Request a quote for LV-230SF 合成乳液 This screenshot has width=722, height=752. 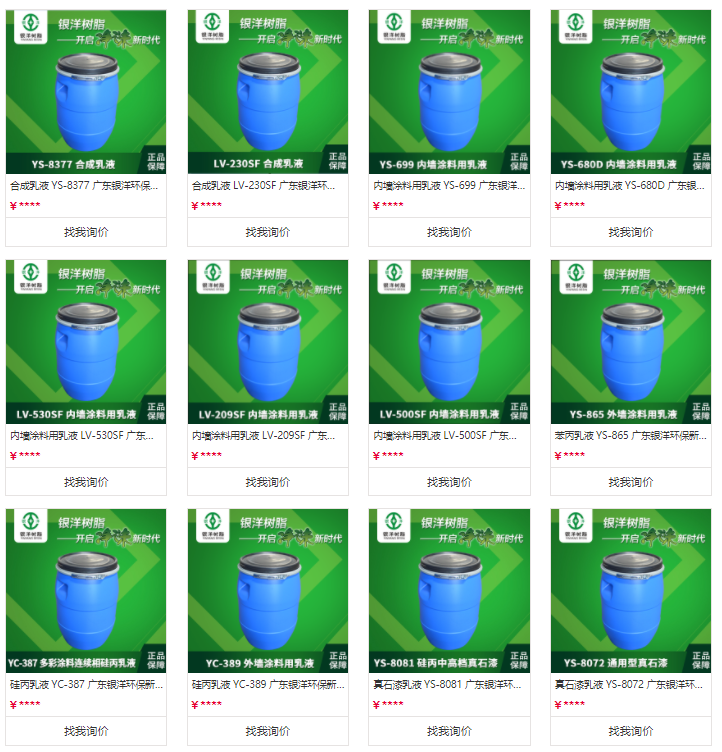click(x=268, y=232)
